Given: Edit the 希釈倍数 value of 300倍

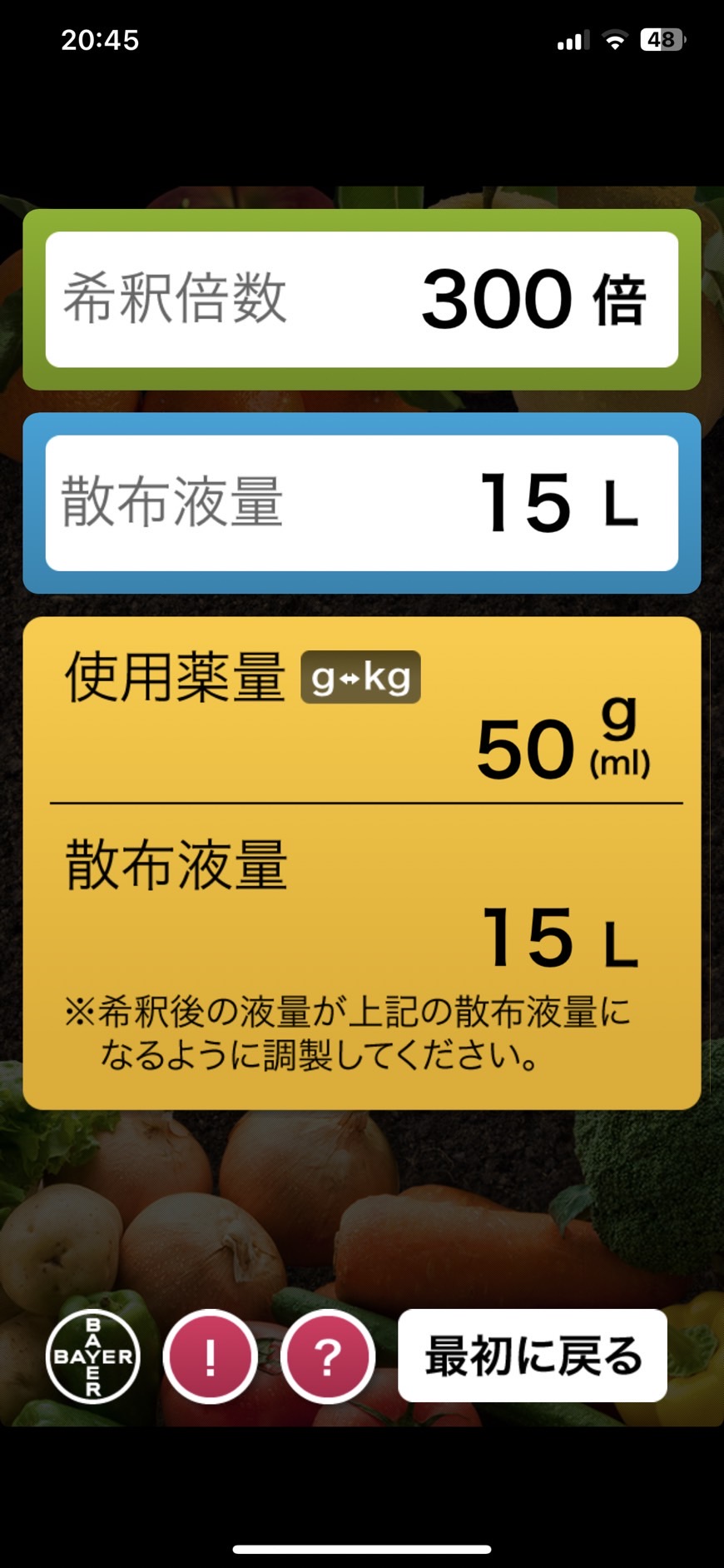Looking at the screenshot, I should pos(362,300).
